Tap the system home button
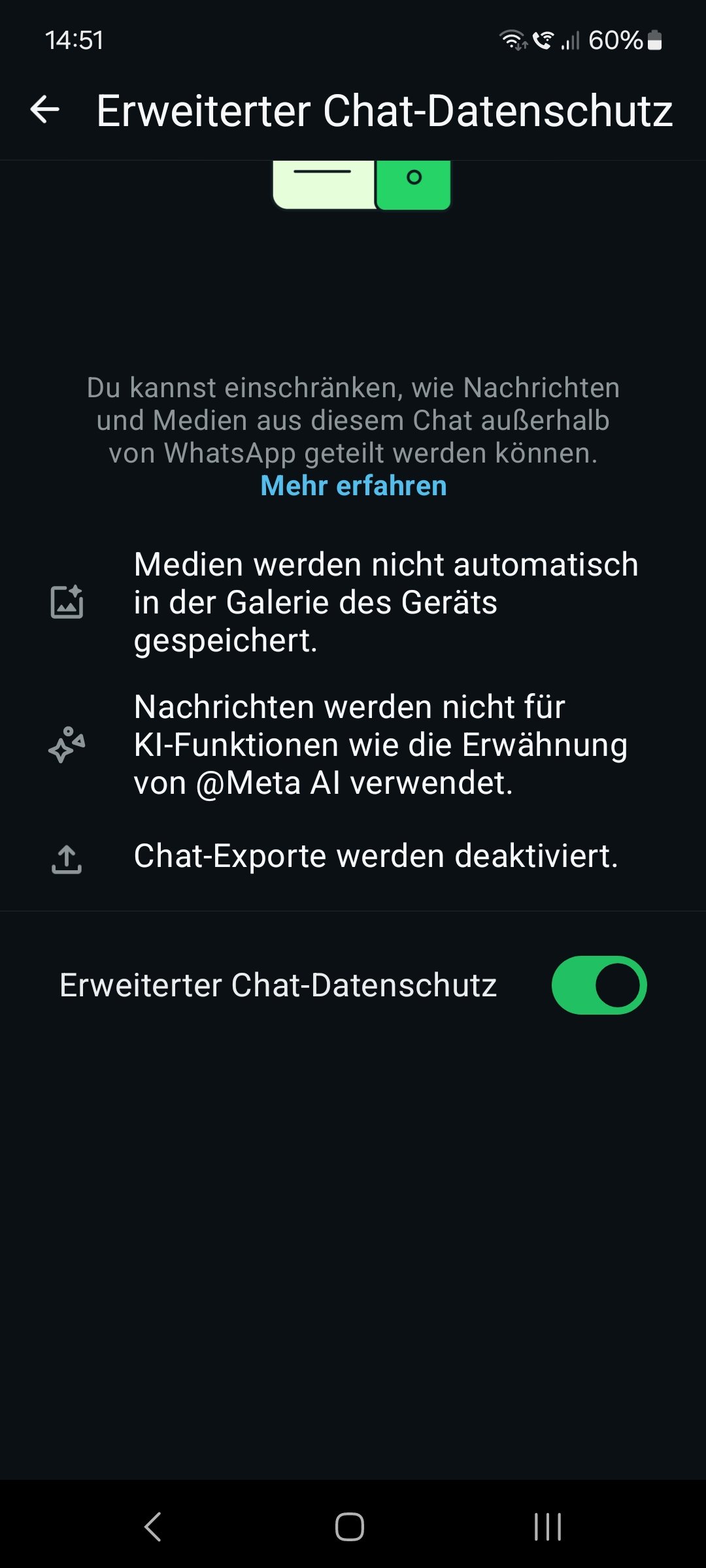706x1568 pixels. [x=350, y=1527]
